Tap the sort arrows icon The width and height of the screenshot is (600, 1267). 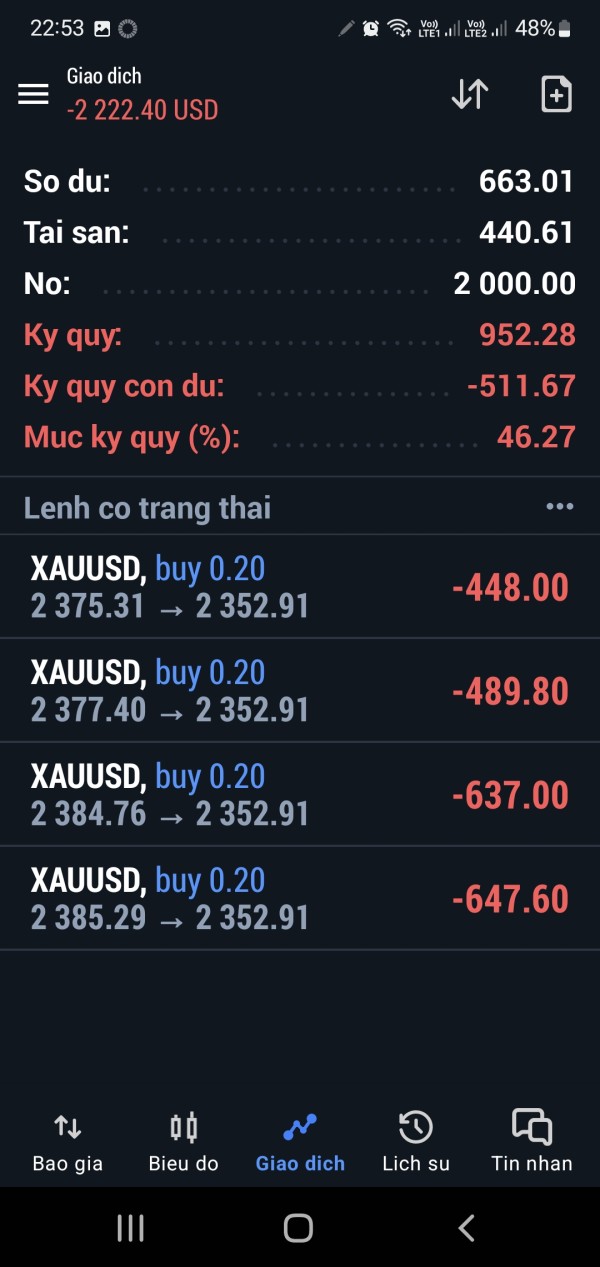click(x=469, y=94)
